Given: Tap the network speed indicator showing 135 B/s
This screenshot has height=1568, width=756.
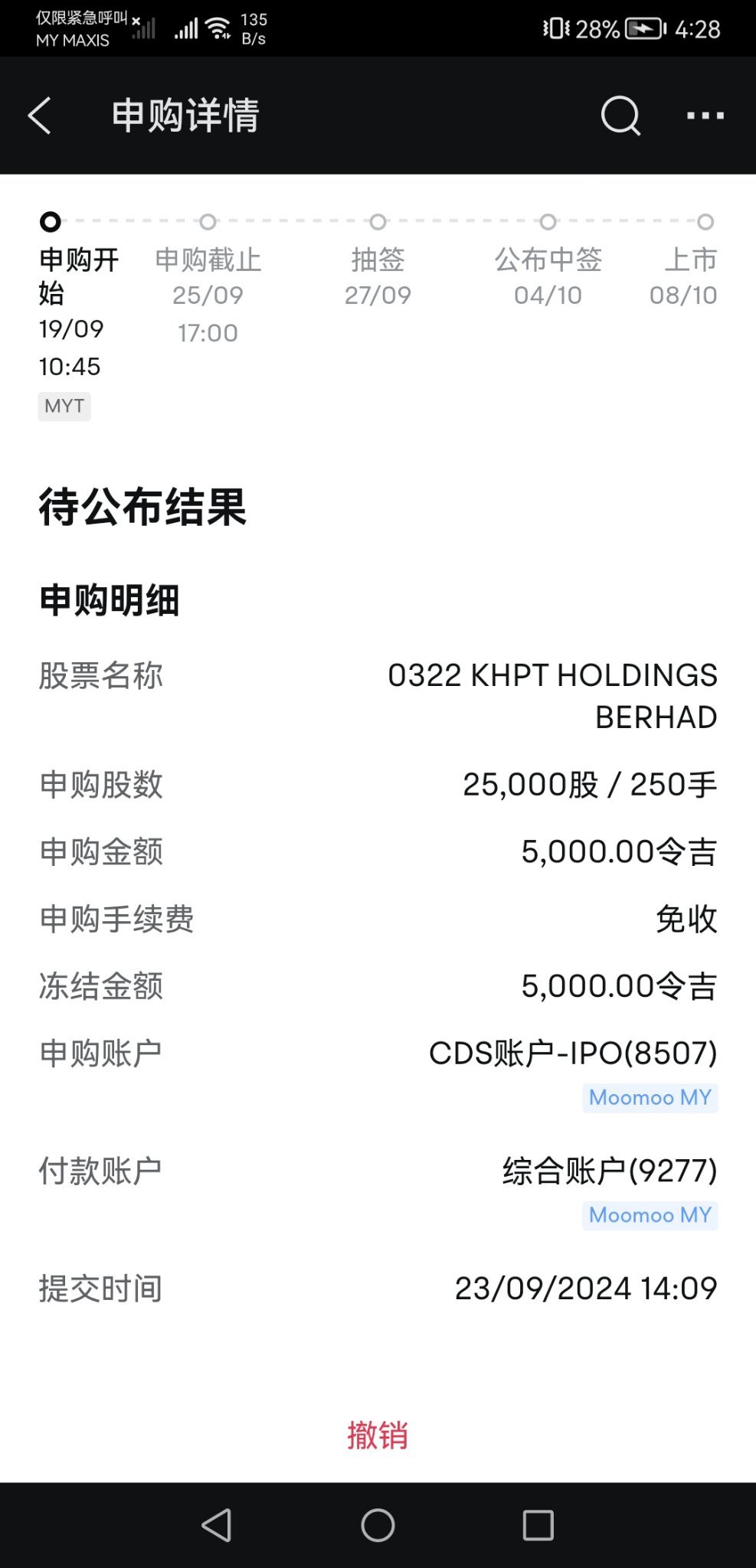Looking at the screenshot, I should (253, 28).
